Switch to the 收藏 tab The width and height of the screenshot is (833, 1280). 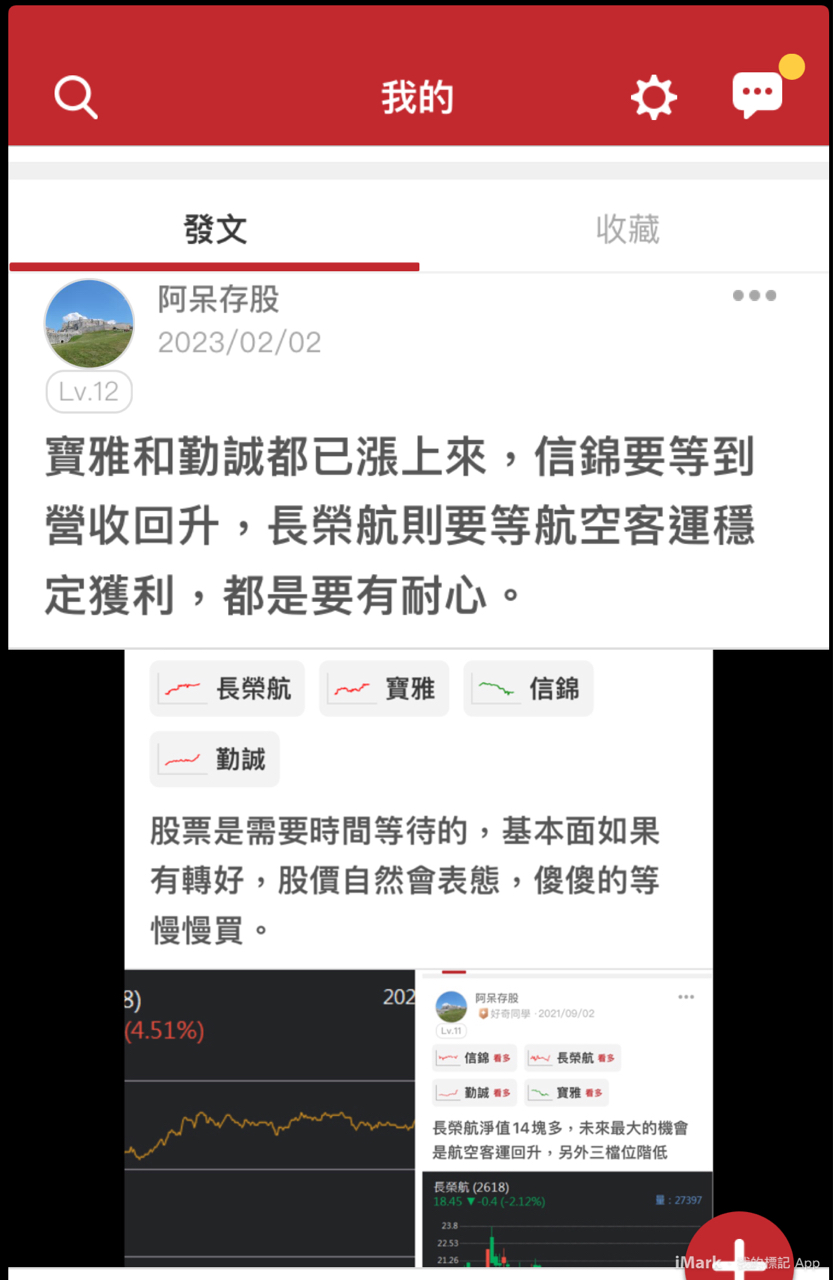tap(627, 230)
